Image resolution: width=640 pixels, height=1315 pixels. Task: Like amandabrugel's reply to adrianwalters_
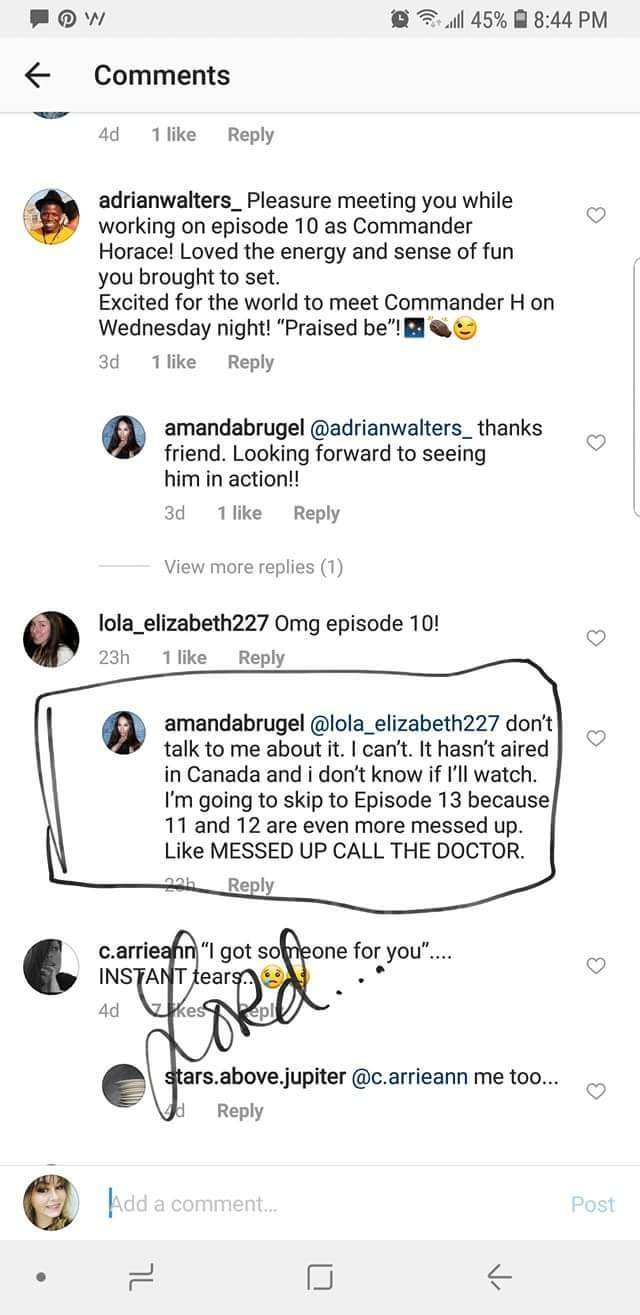pyautogui.click(x=596, y=442)
